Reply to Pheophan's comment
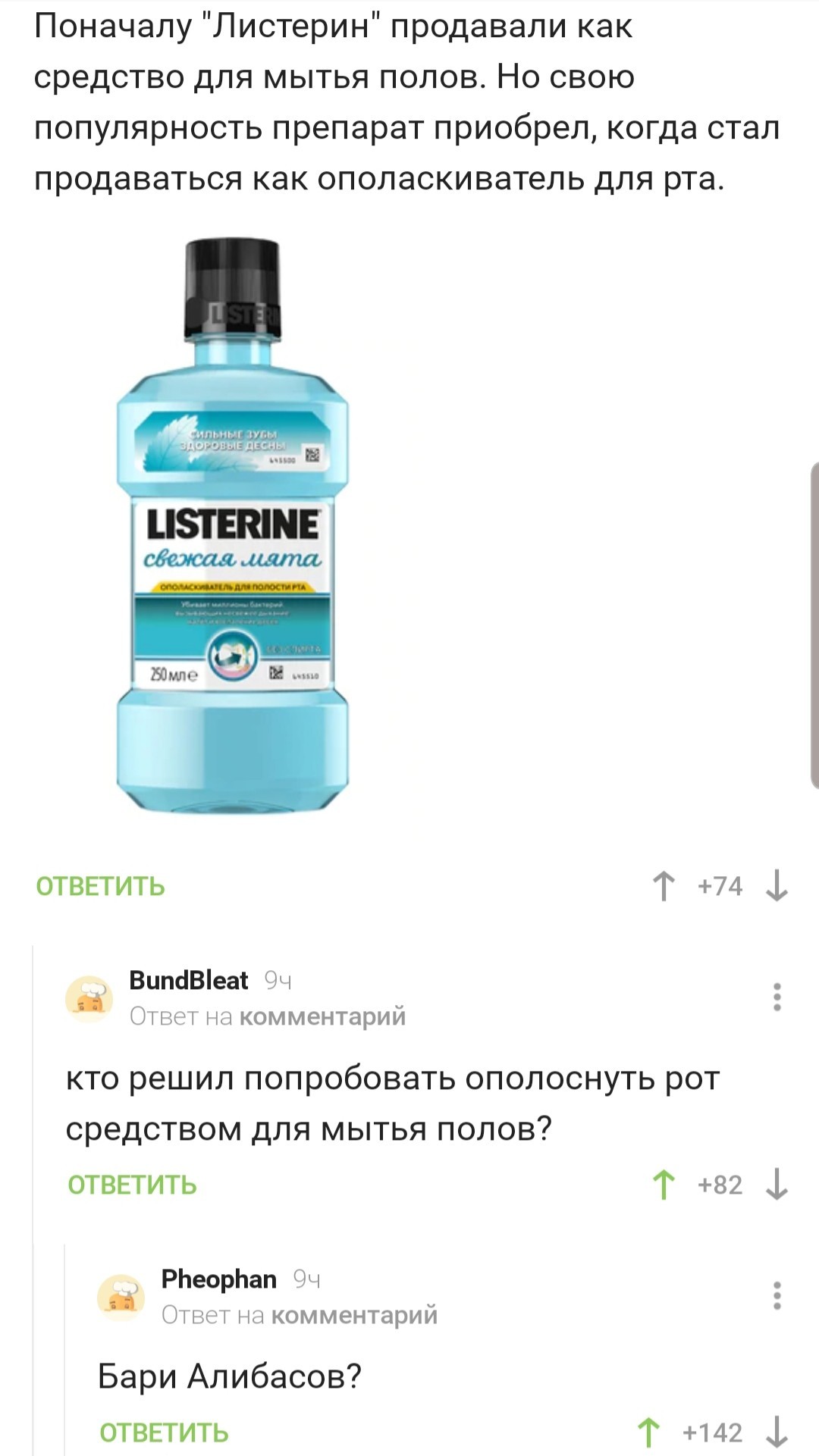819x1456 pixels. [164, 1433]
